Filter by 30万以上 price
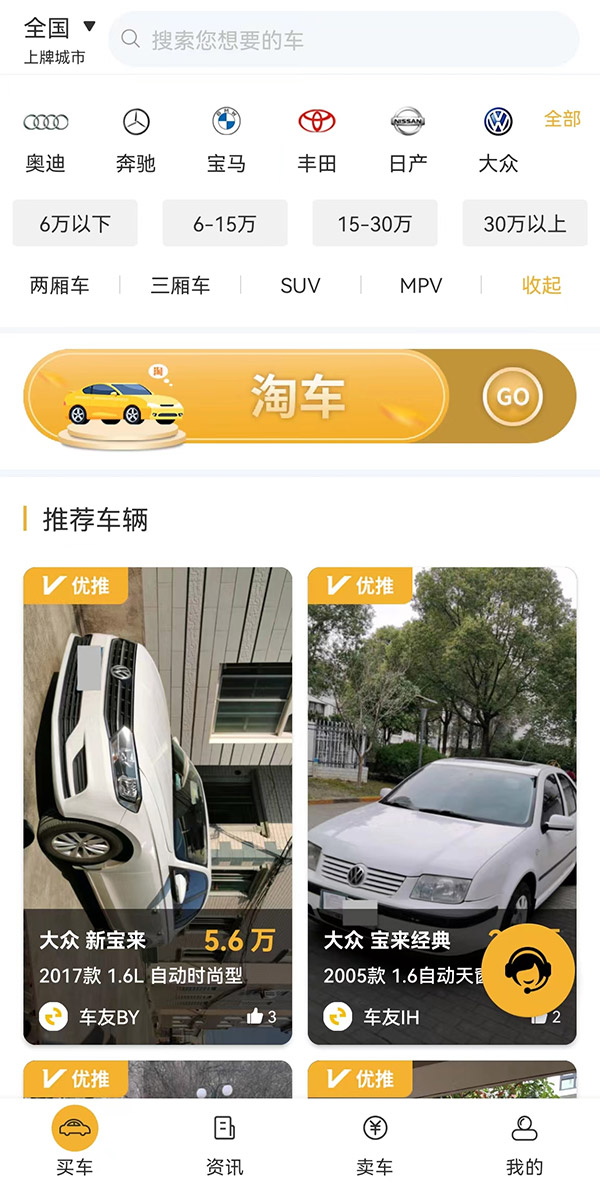The height and width of the screenshot is (1186, 600). [525, 224]
